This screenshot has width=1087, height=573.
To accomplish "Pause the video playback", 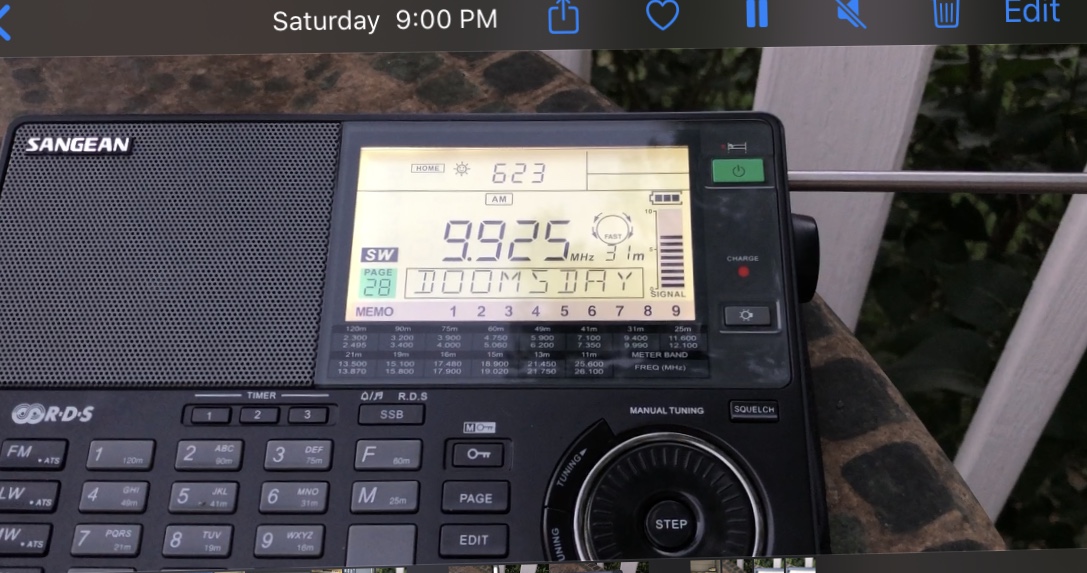I will point(757,14).
